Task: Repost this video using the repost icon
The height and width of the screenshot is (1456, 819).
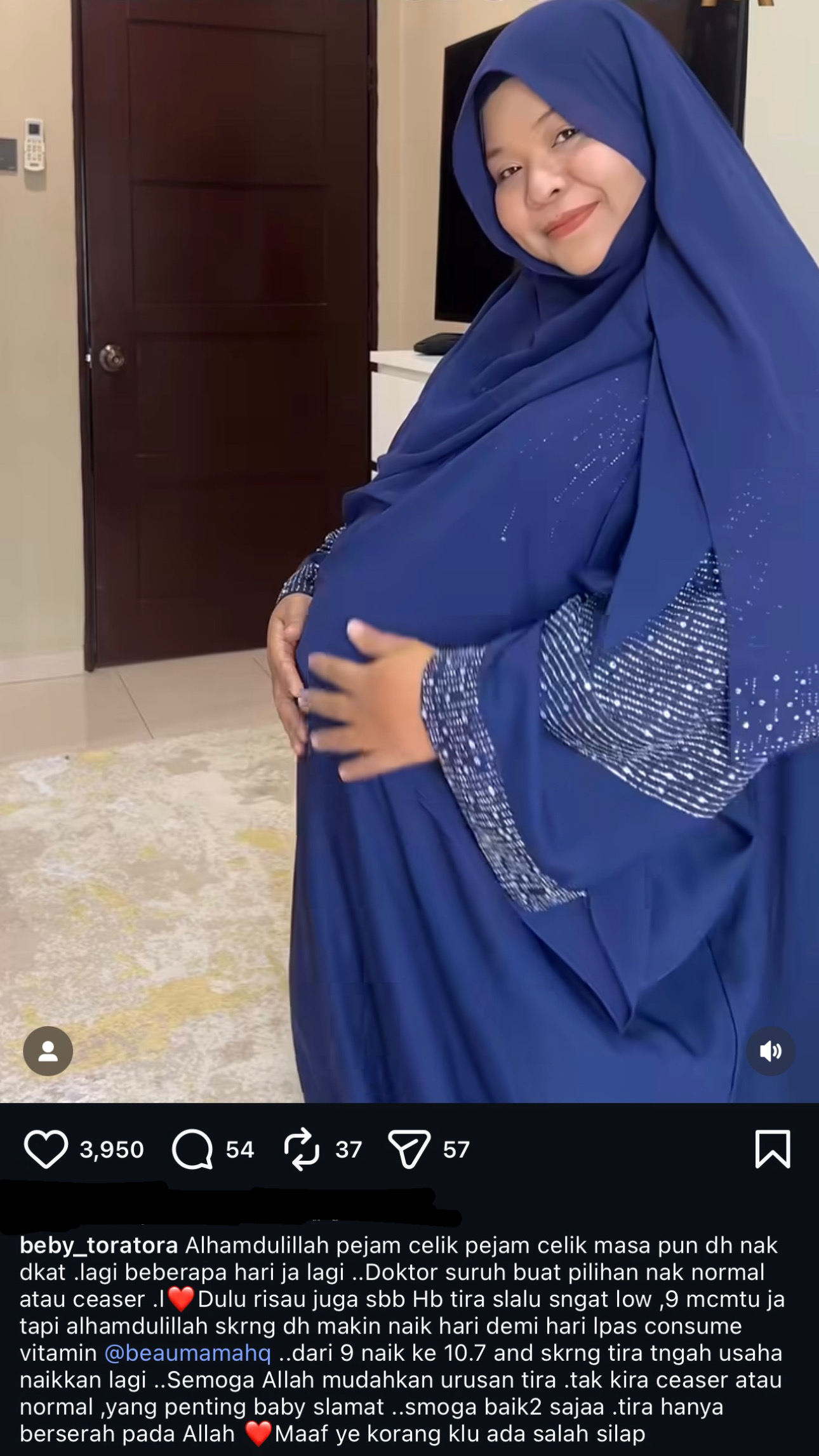Action: (x=302, y=1149)
